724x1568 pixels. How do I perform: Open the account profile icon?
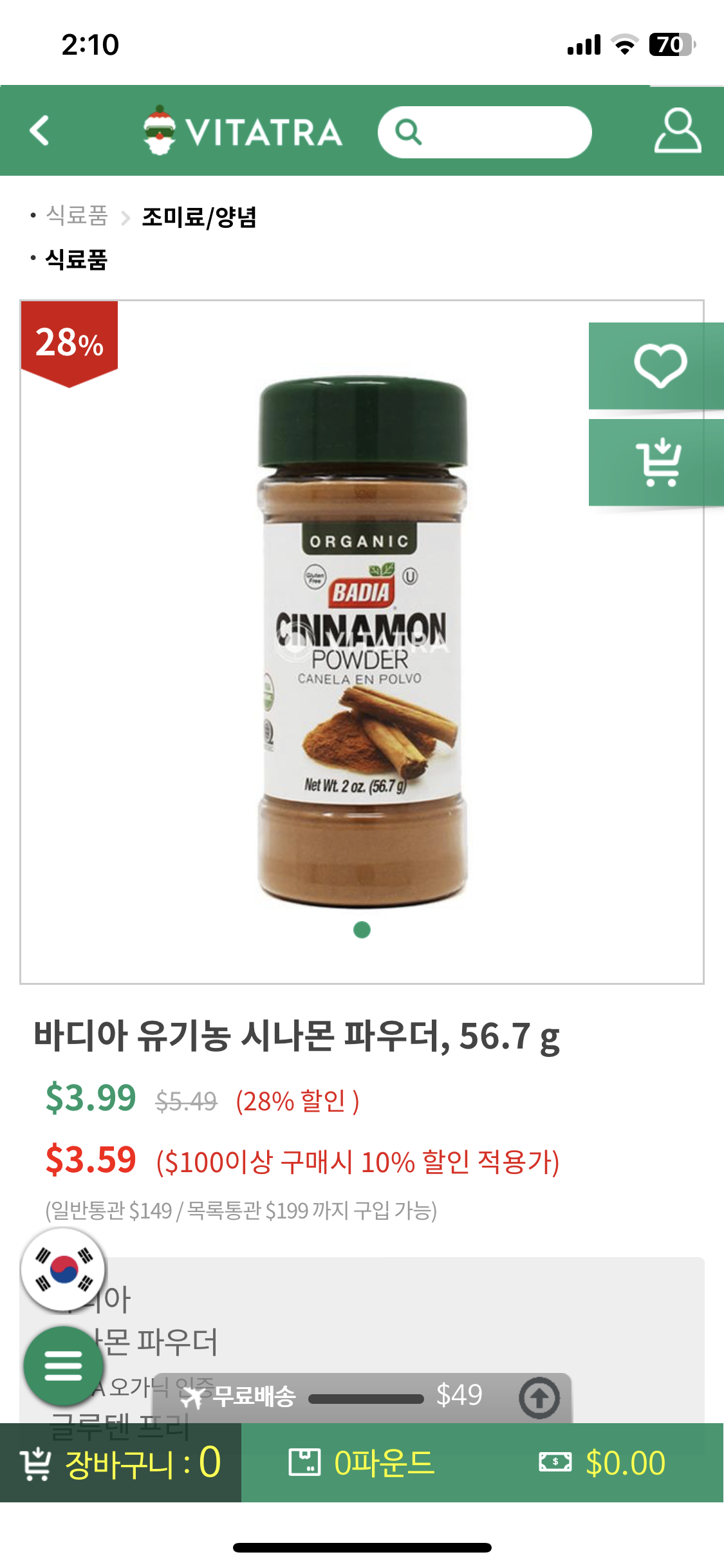point(677,131)
